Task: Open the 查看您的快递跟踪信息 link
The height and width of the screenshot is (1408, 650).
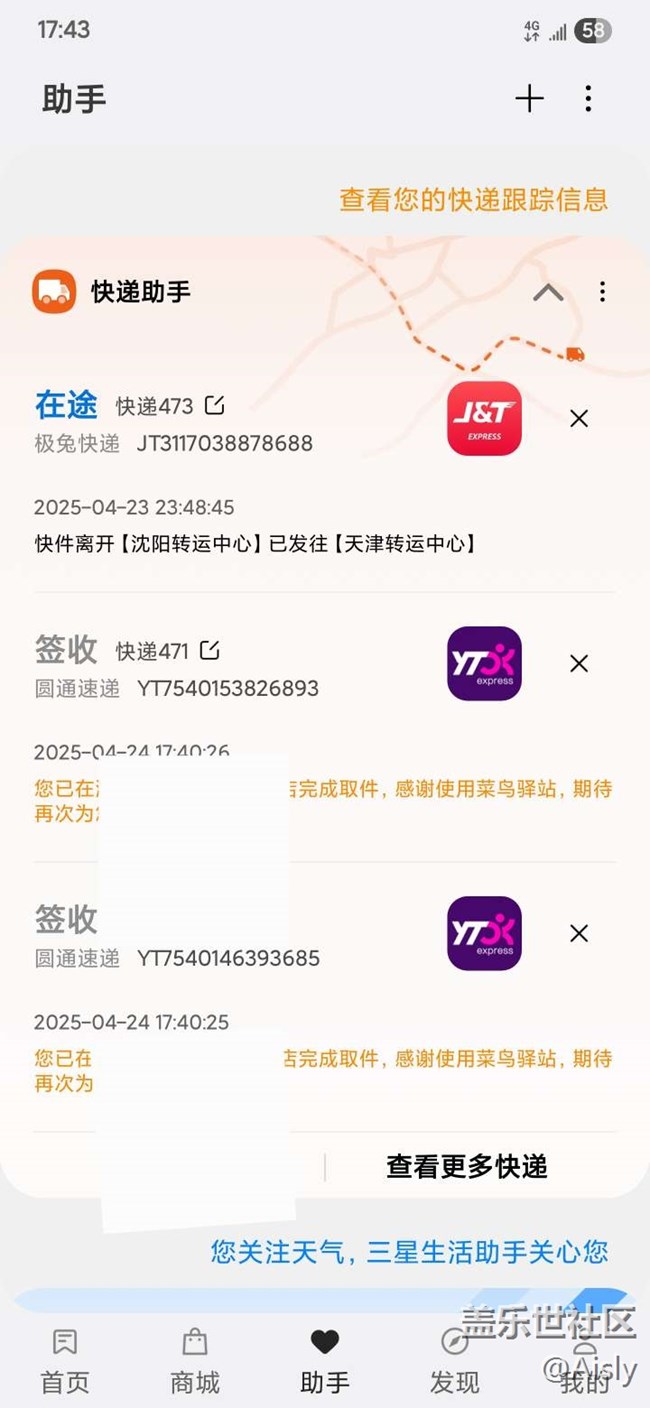Action: tap(473, 199)
